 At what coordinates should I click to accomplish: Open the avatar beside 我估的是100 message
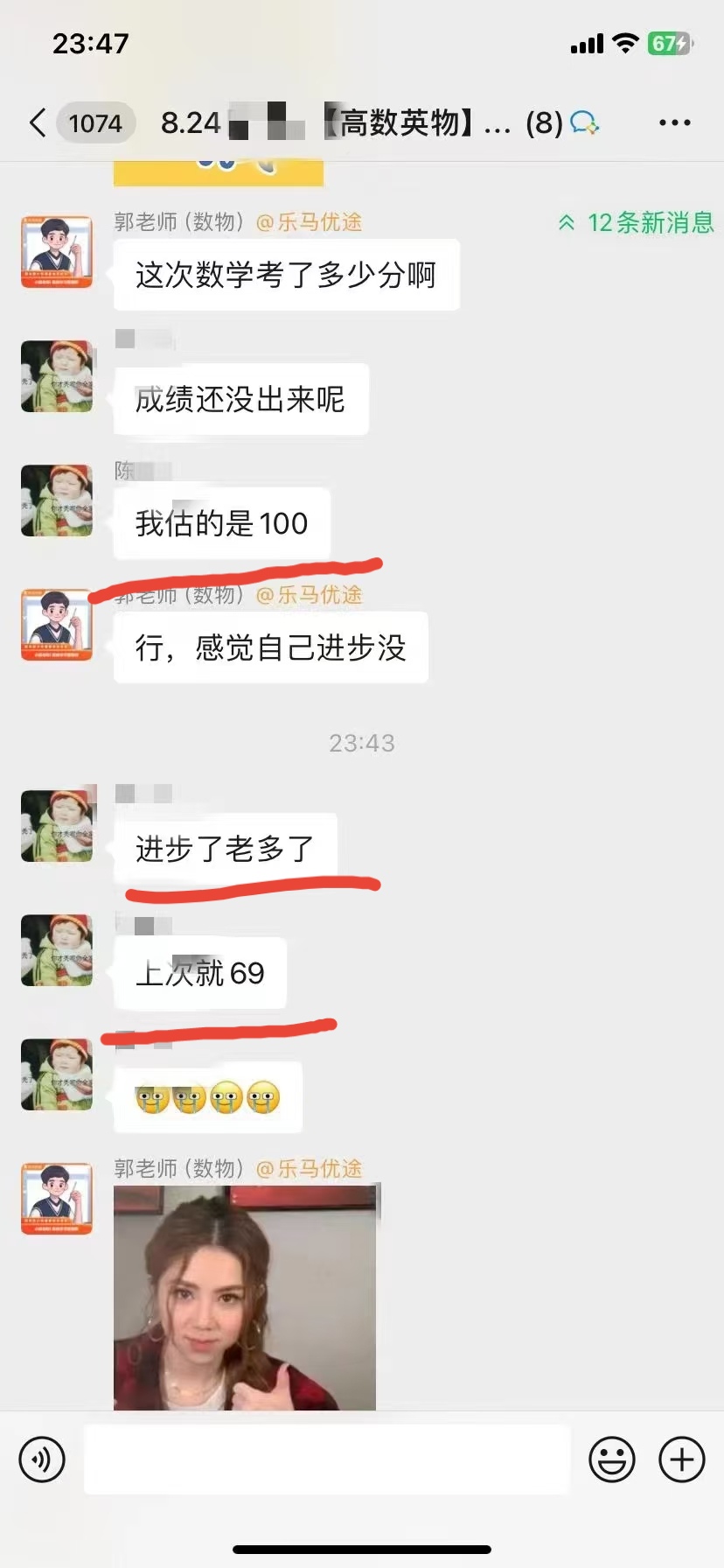click(x=57, y=500)
